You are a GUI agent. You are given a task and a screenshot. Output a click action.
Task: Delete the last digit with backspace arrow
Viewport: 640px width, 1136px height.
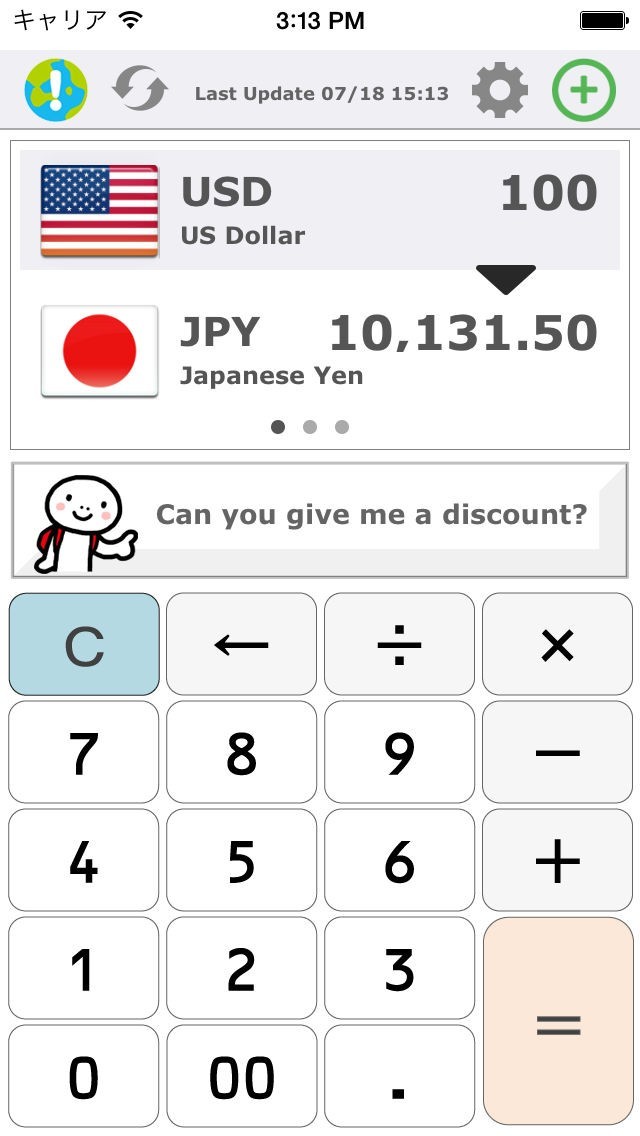241,645
